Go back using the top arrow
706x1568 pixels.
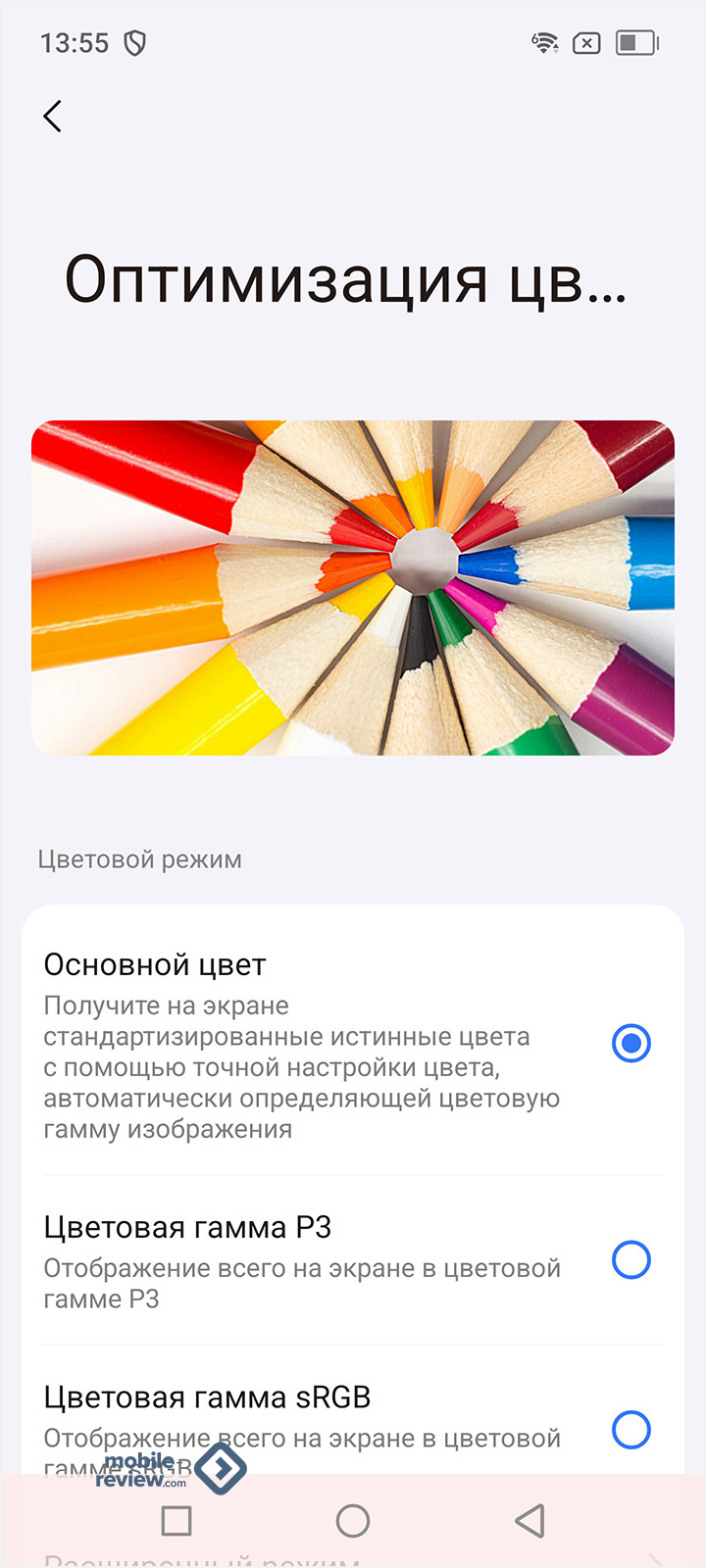coord(53,116)
